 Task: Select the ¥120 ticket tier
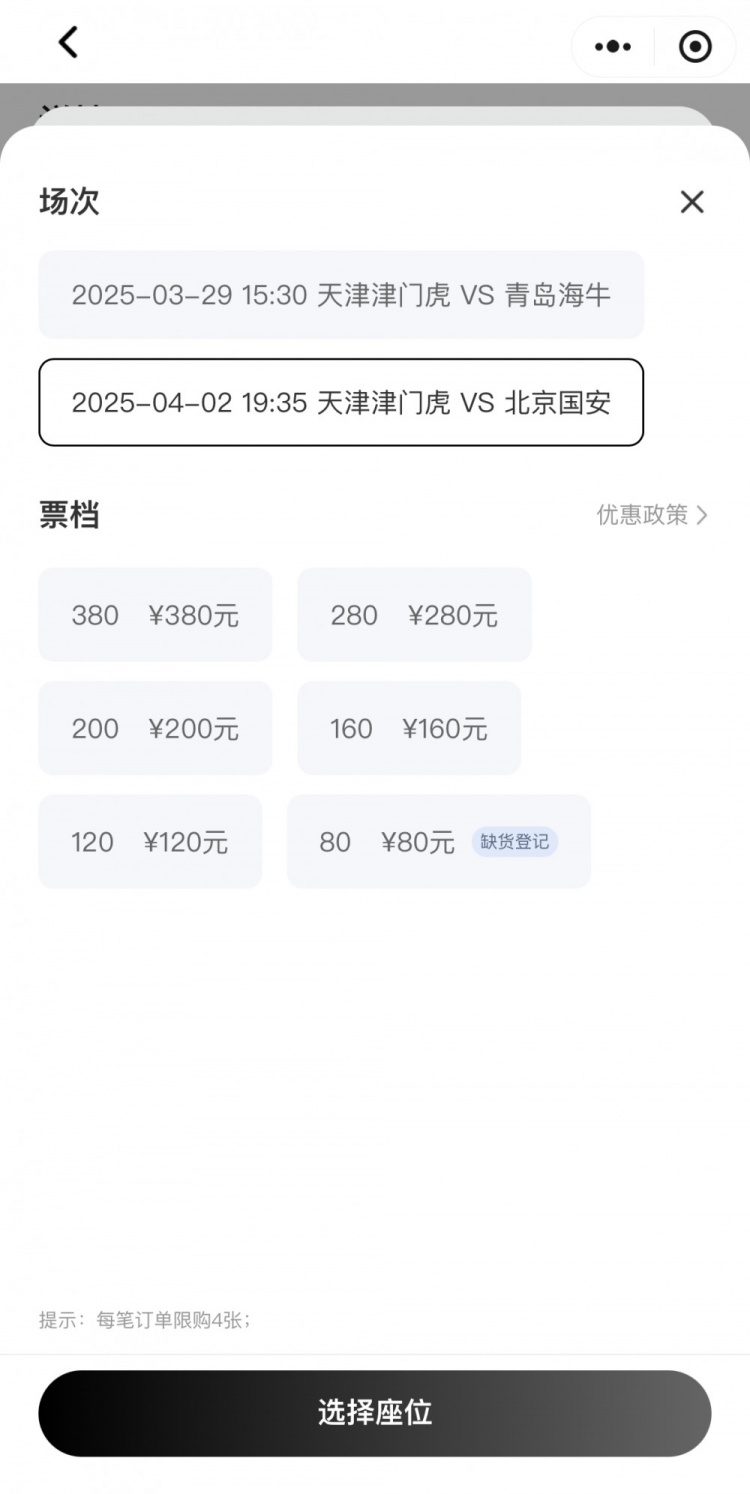[150, 842]
